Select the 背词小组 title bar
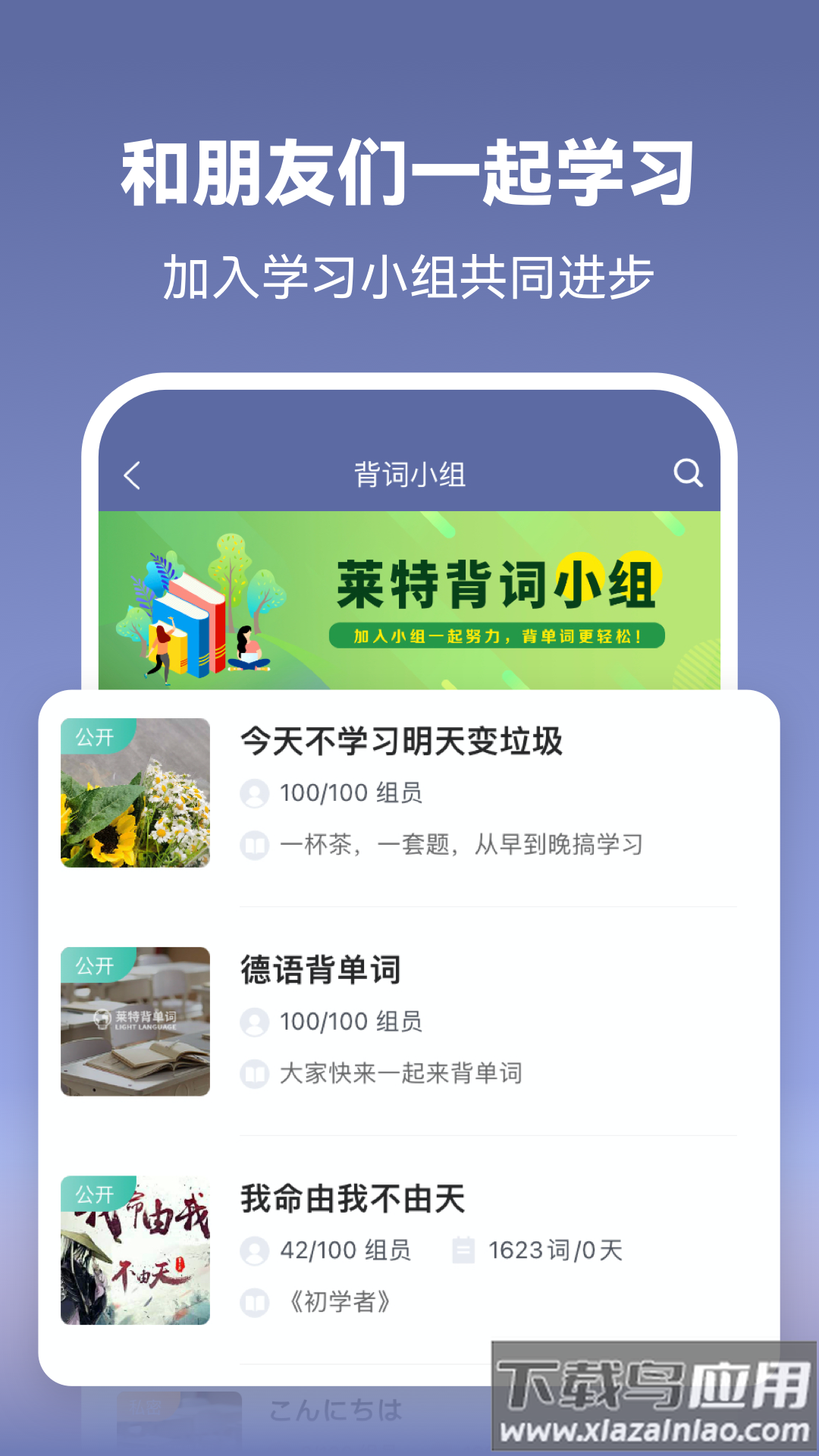 tap(409, 474)
